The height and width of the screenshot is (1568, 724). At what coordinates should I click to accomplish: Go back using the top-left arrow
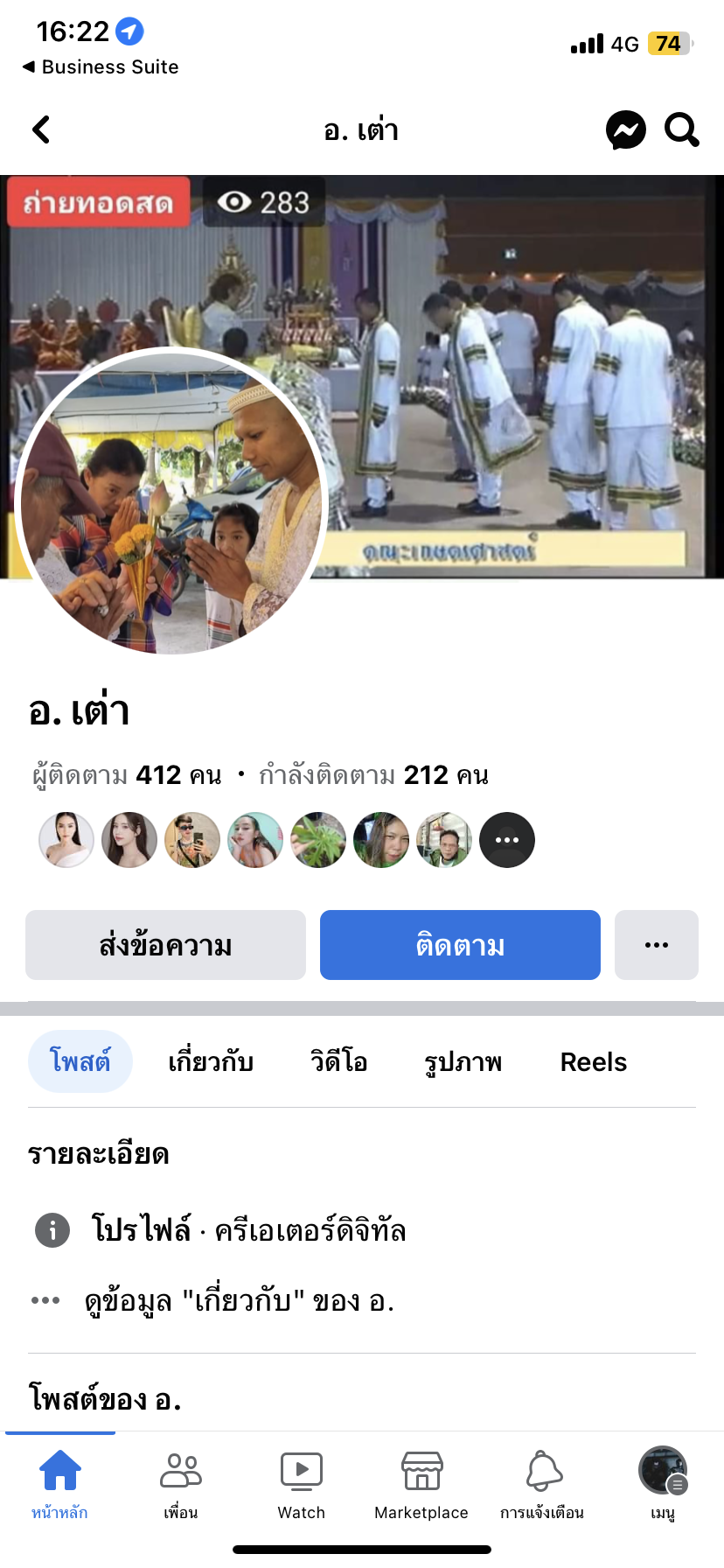click(x=41, y=129)
